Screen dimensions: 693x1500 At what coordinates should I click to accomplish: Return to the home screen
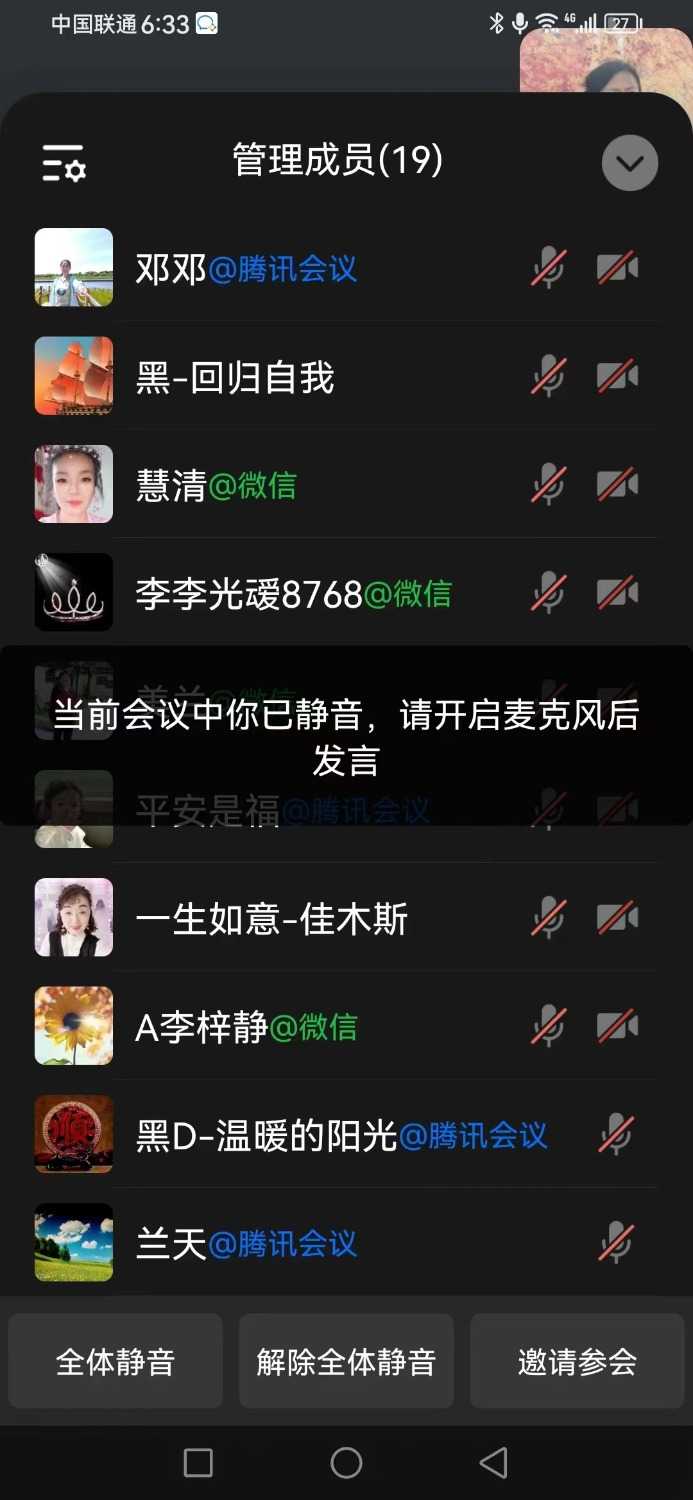[x=346, y=1463]
